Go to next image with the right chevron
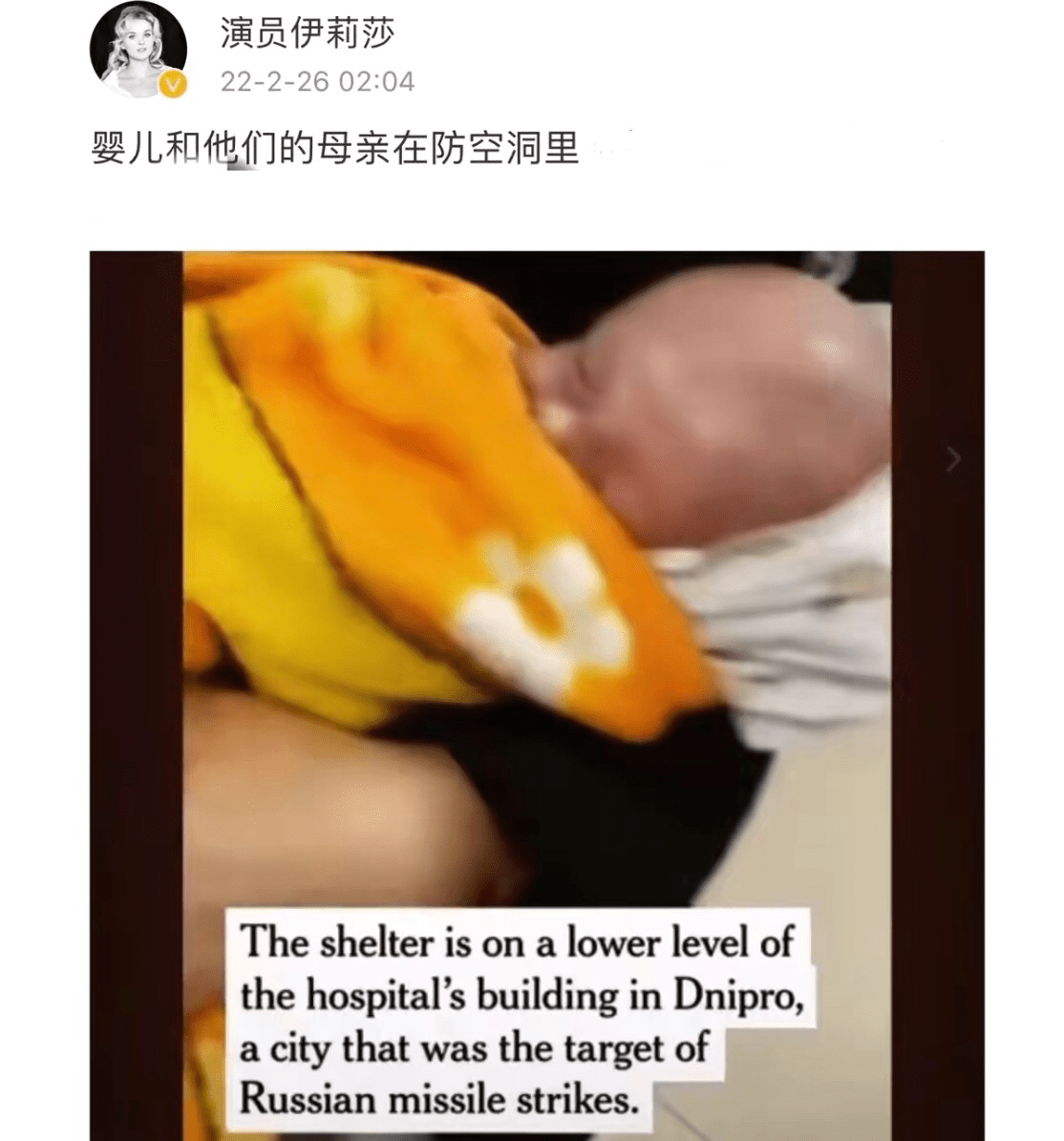This screenshot has height=1141, width=1064. coord(953,460)
